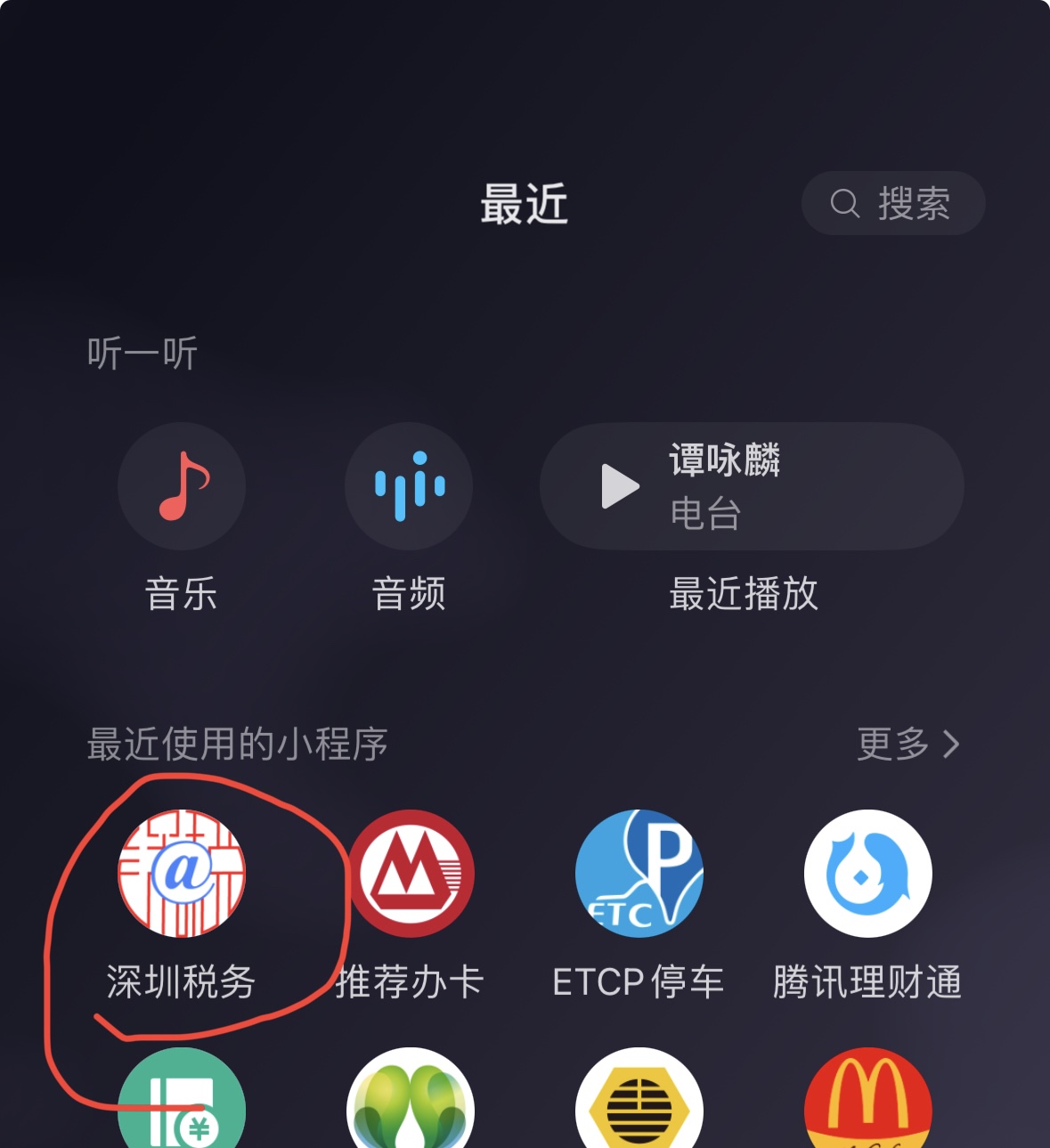
Task: Launch 推荐办卡 mini program
Action: pyautogui.click(x=411, y=874)
